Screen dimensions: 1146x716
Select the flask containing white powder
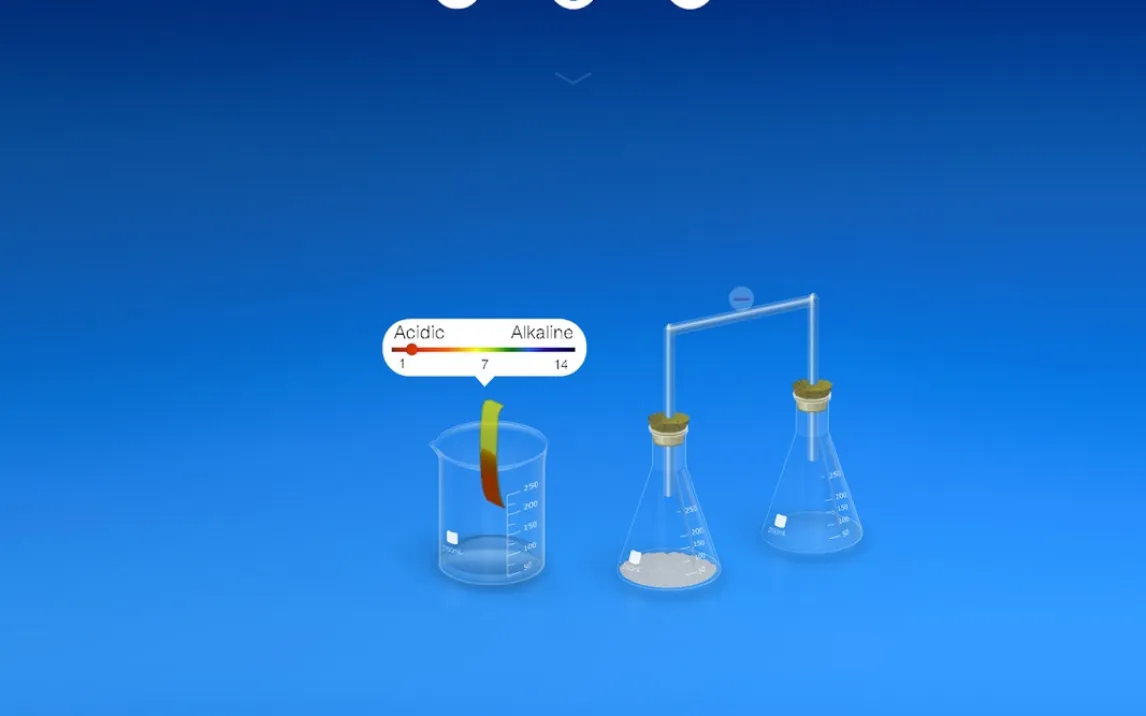pyautogui.click(x=669, y=530)
